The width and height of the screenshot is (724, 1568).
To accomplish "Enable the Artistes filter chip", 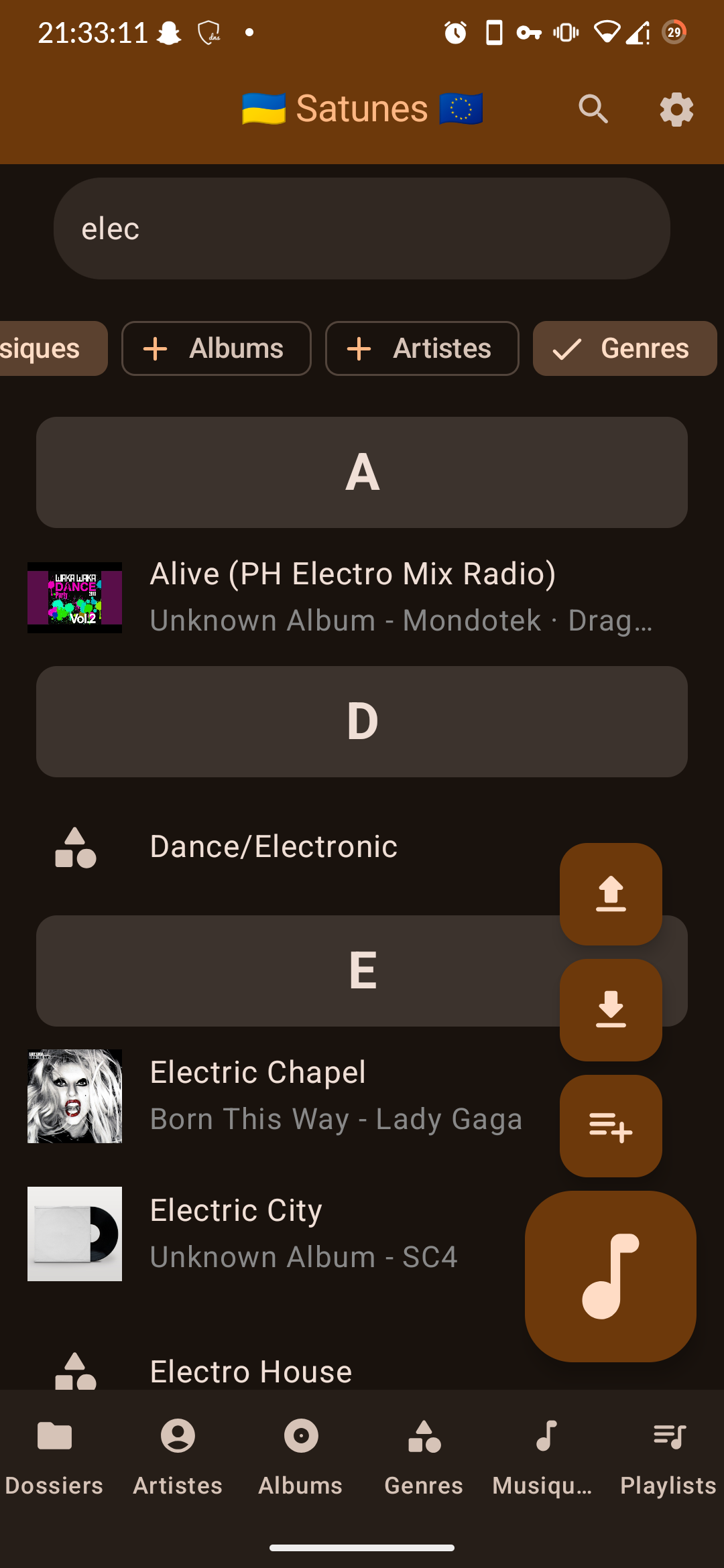I will (422, 348).
